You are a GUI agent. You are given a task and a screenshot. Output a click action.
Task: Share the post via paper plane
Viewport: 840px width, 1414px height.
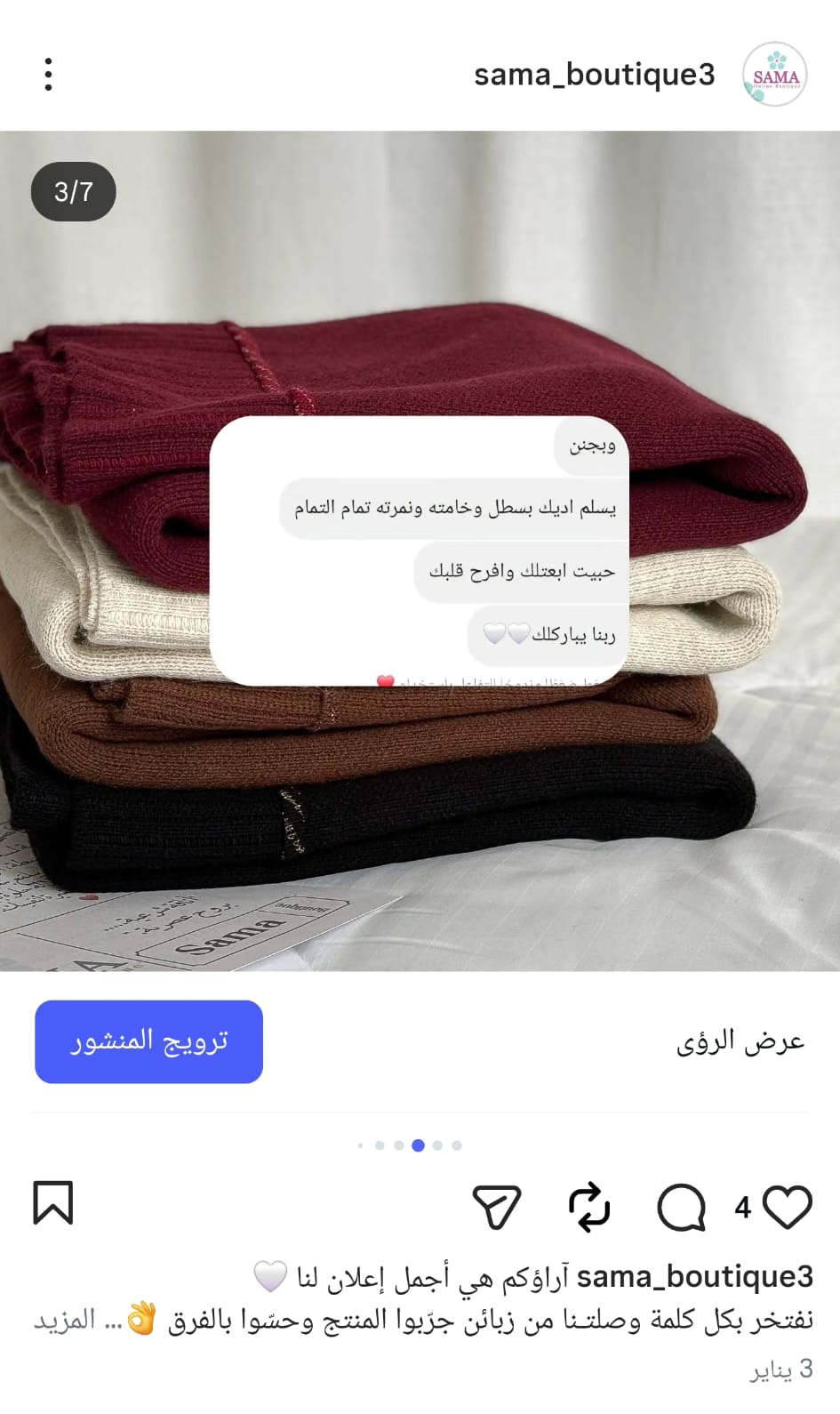pyautogui.click(x=496, y=1207)
